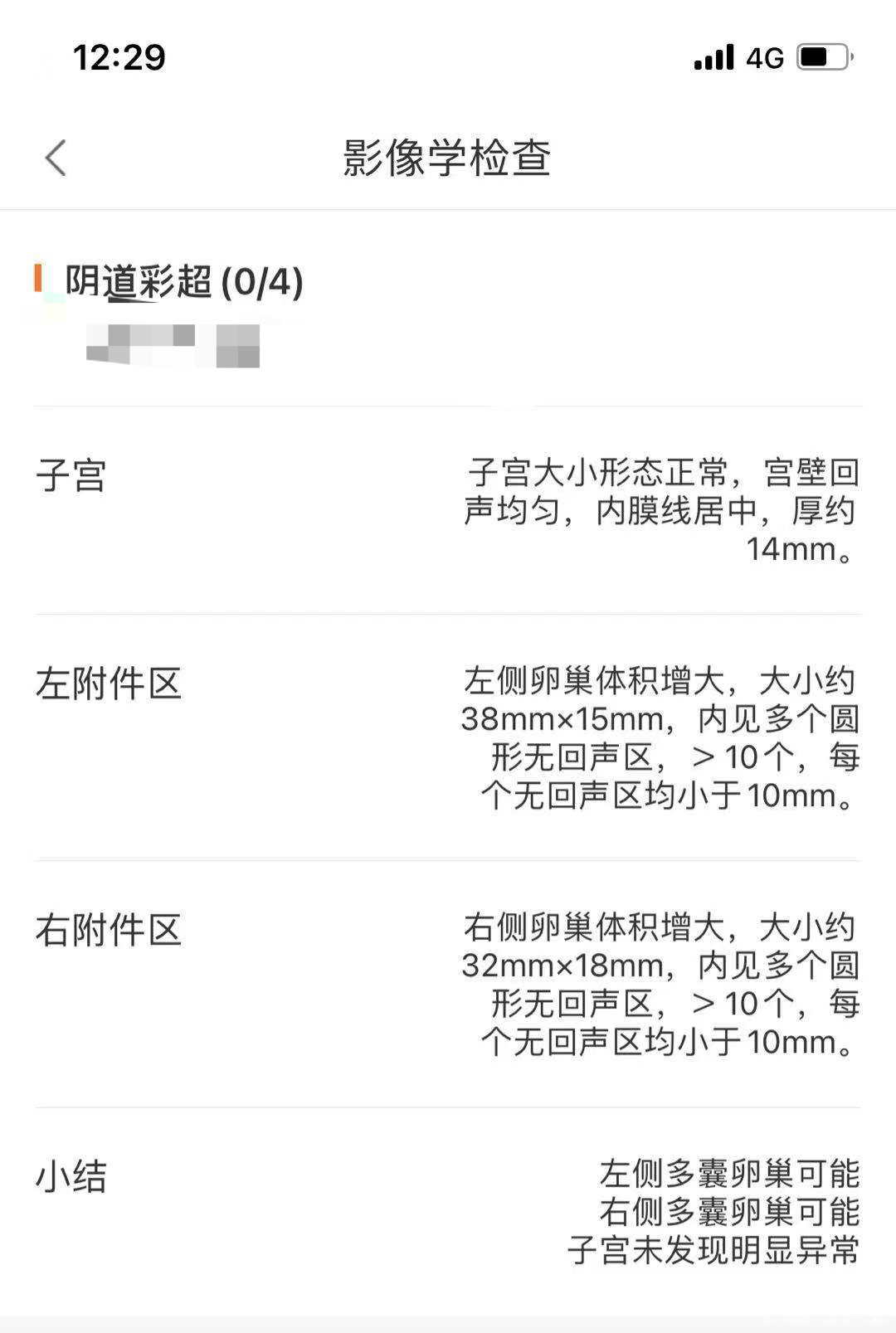Tap the back chevron to return
896x1333 pixels.
pyautogui.click(x=55, y=159)
